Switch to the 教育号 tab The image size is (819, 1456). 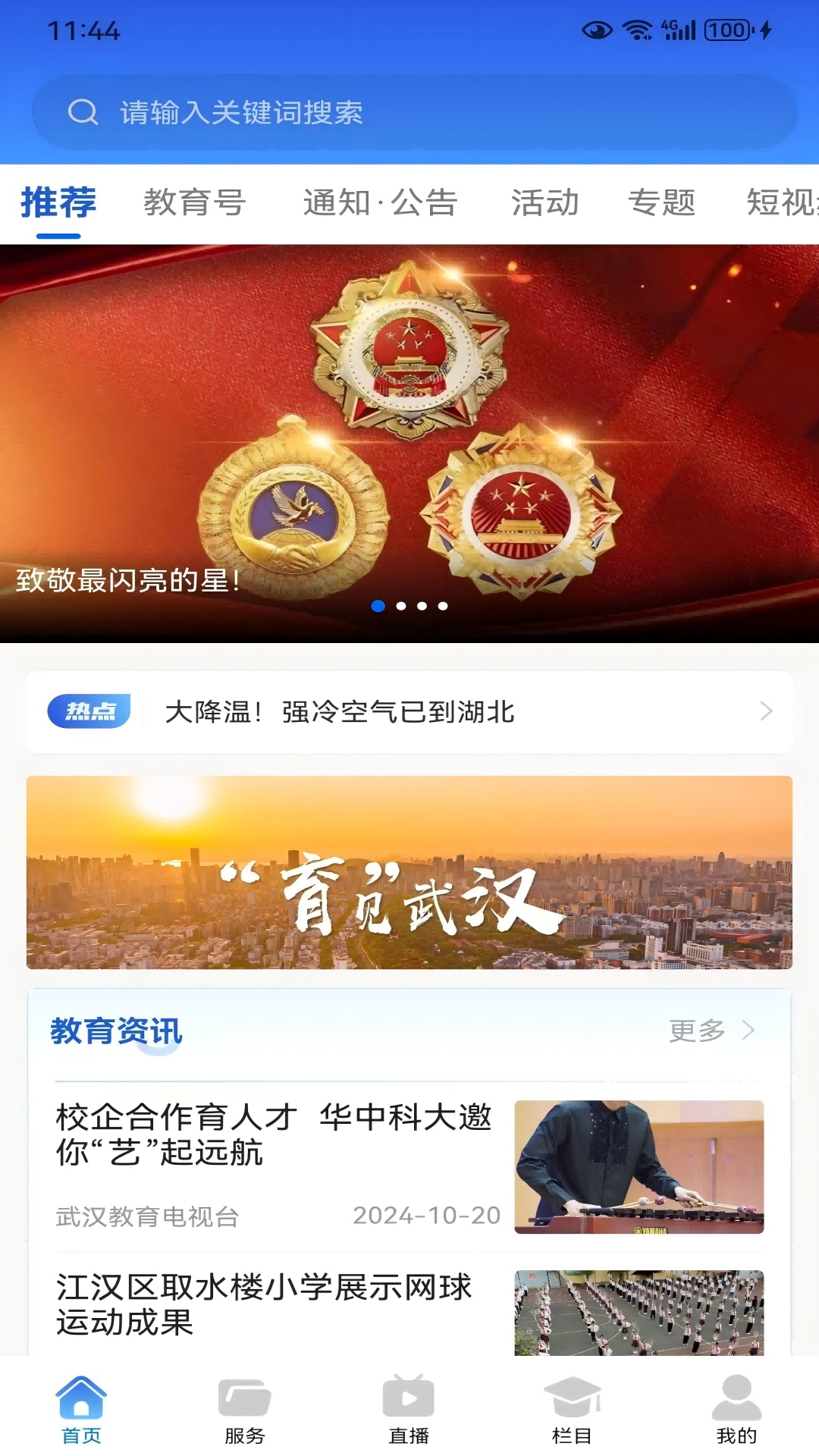pyautogui.click(x=193, y=202)
